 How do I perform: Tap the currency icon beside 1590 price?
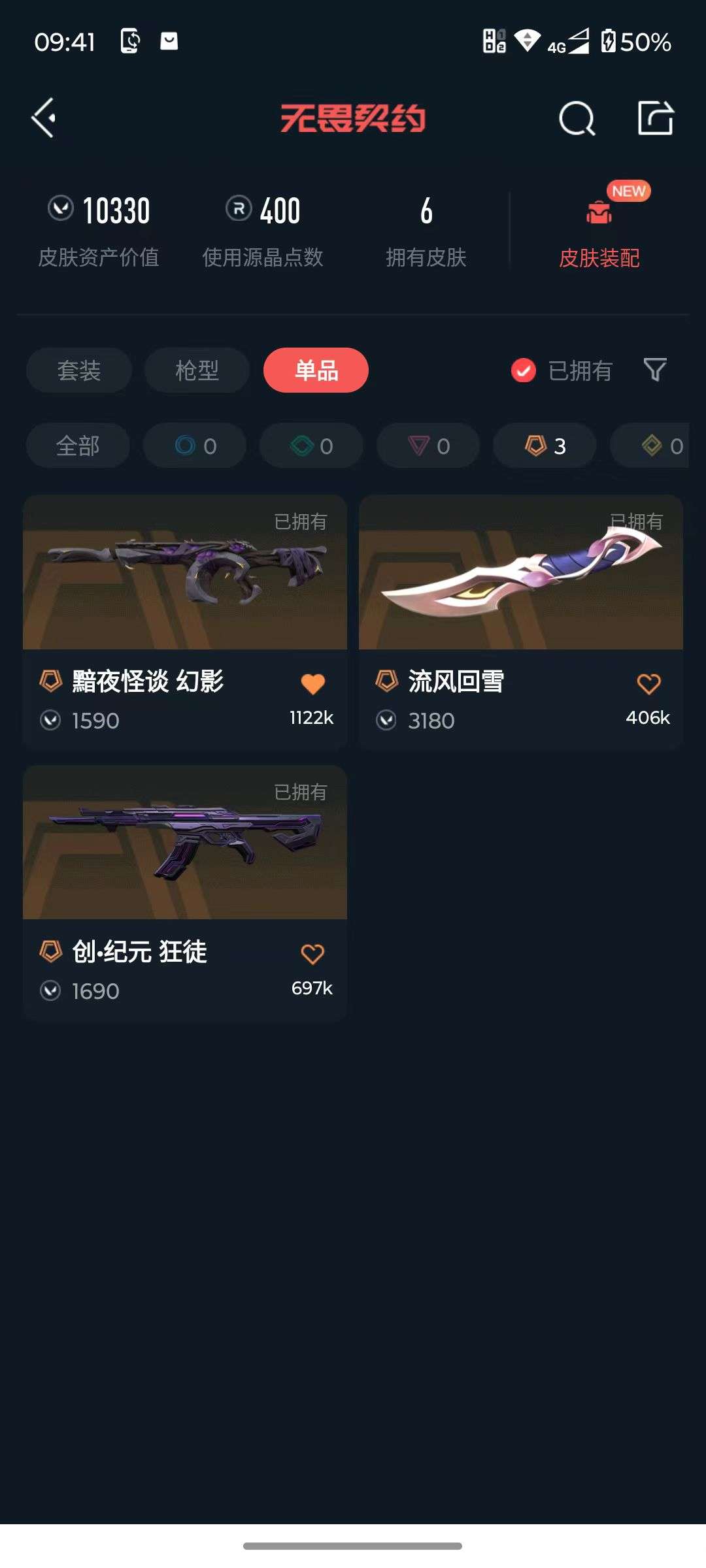click(51, 719)
